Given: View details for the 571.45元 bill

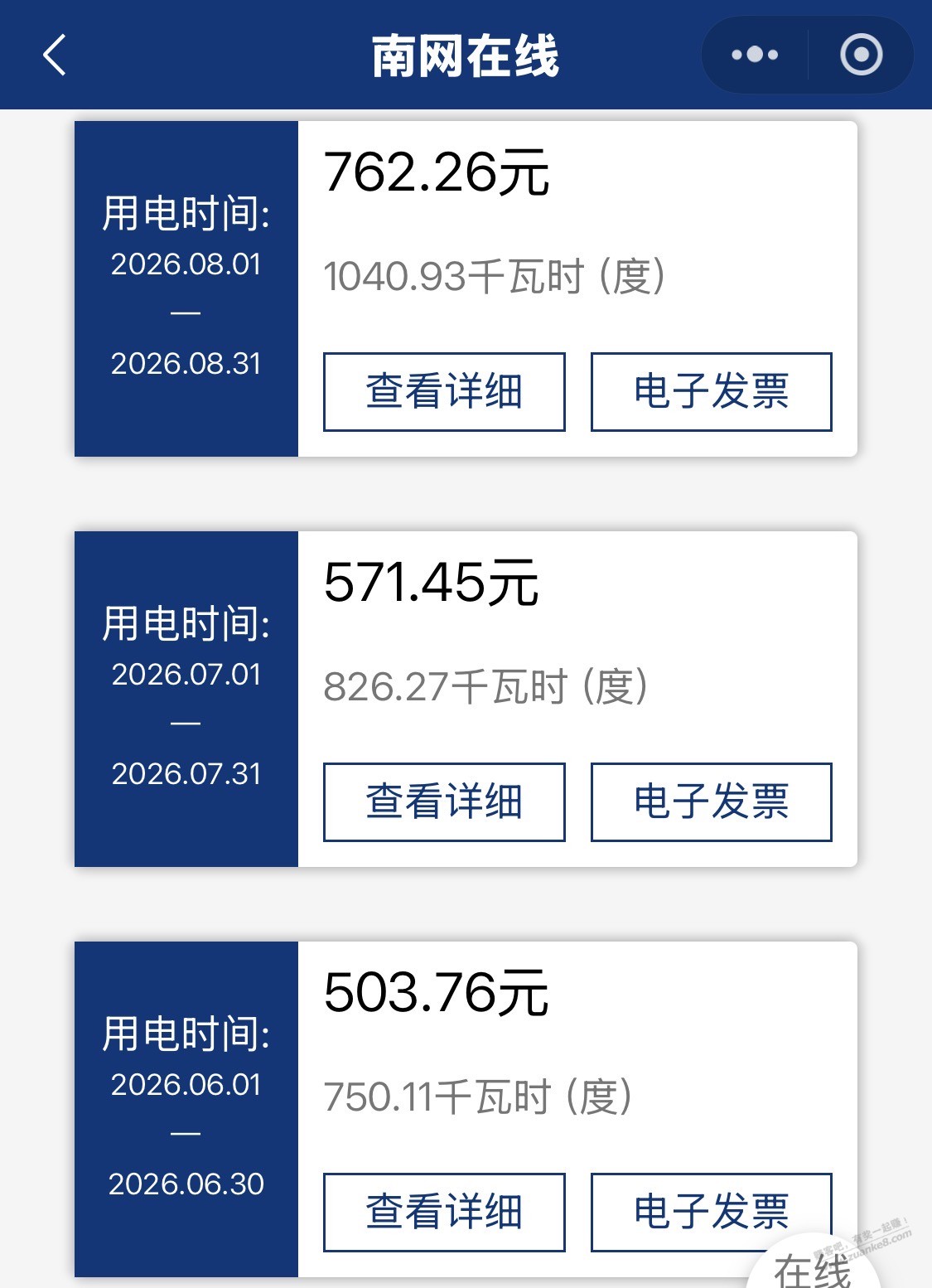Looking at the screenshot, I should [444, 802].
